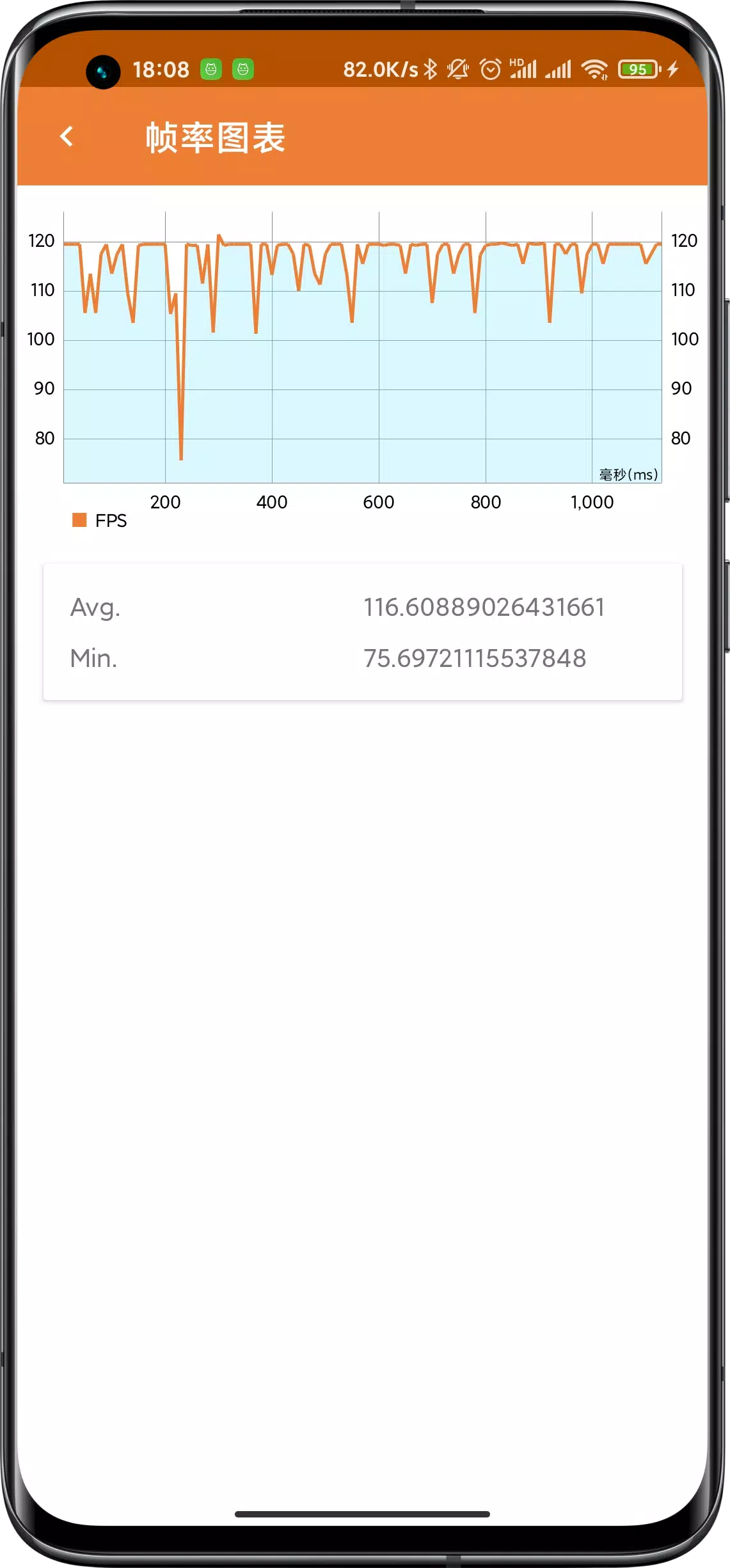Toggle the FPS legend series

tap(100, 521)
